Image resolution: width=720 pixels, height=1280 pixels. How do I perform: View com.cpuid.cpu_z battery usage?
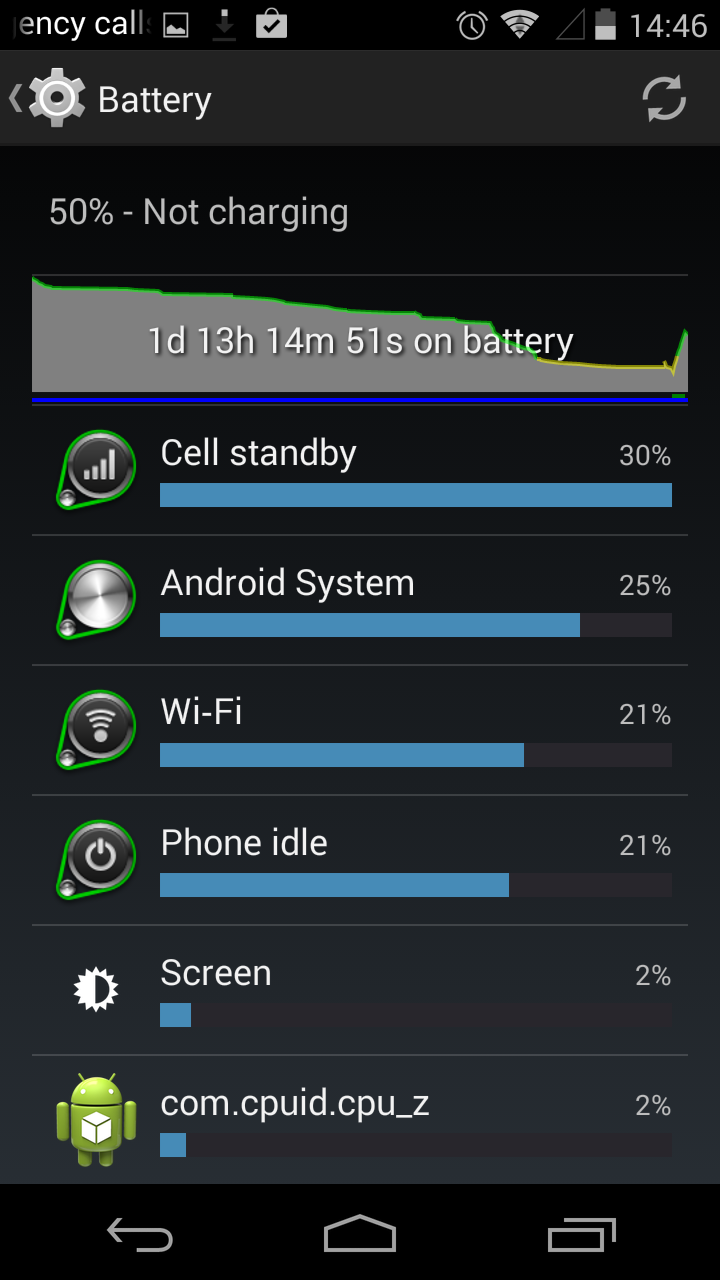click(360, 1118)
